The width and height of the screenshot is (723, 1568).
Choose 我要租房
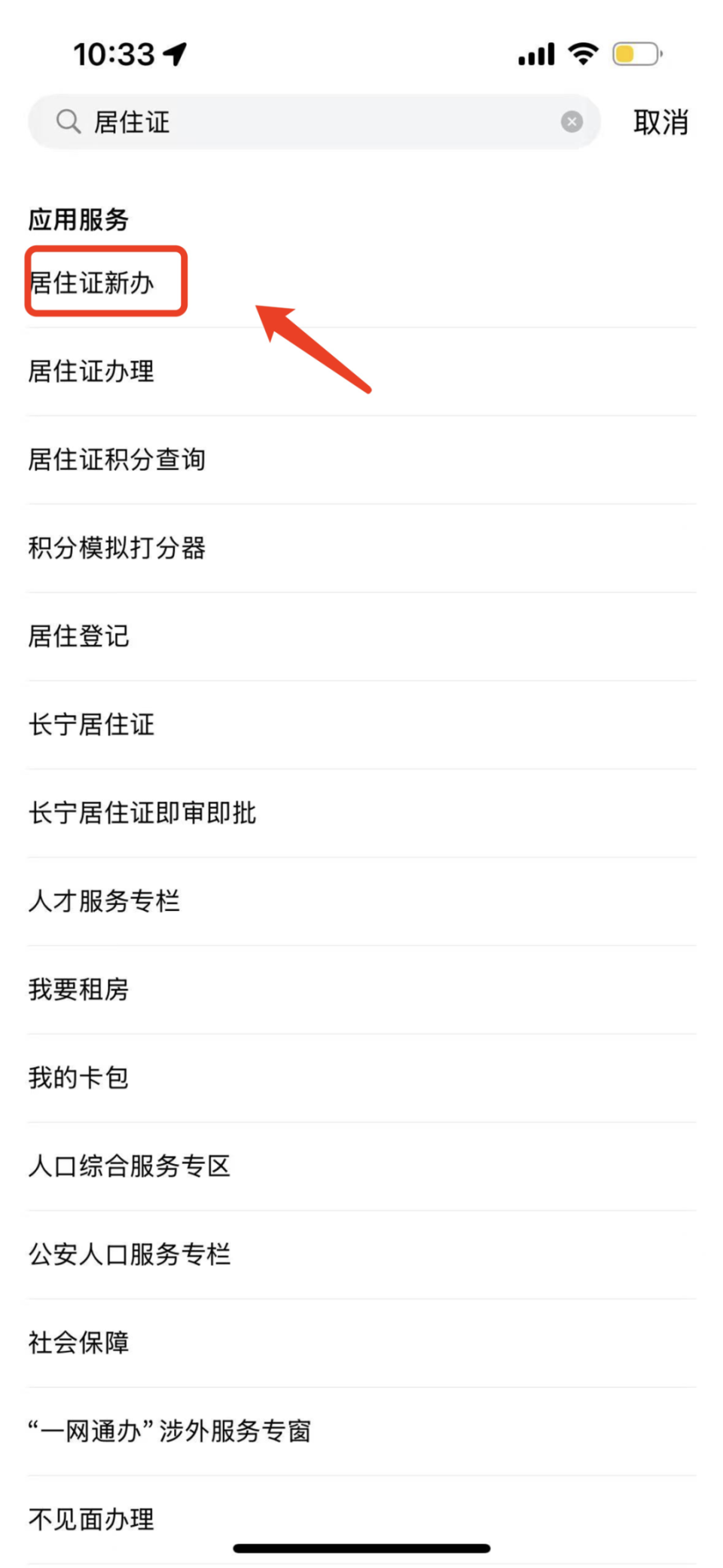79,989
